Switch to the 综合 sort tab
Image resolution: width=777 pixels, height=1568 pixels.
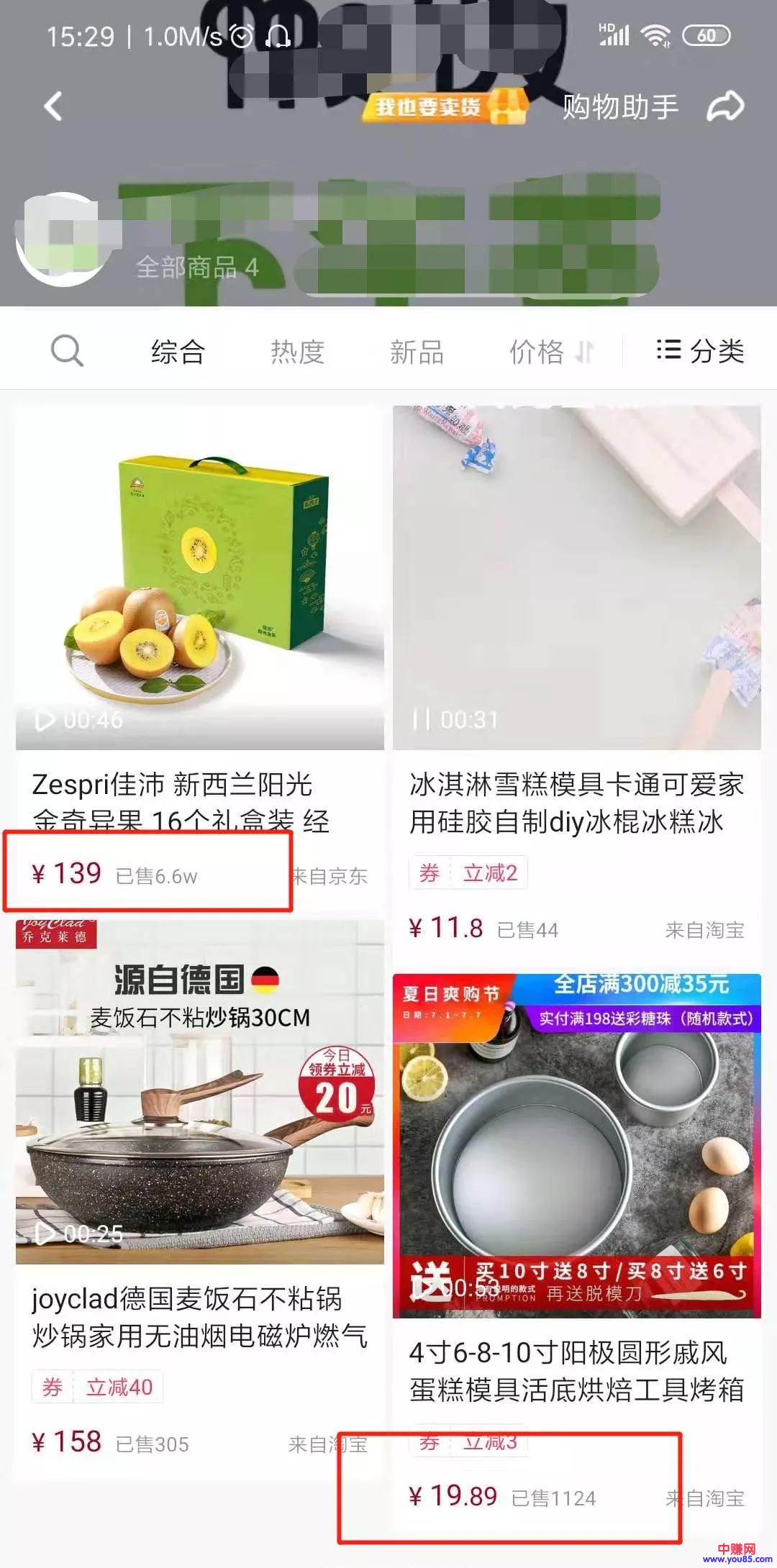coord(178,352)
